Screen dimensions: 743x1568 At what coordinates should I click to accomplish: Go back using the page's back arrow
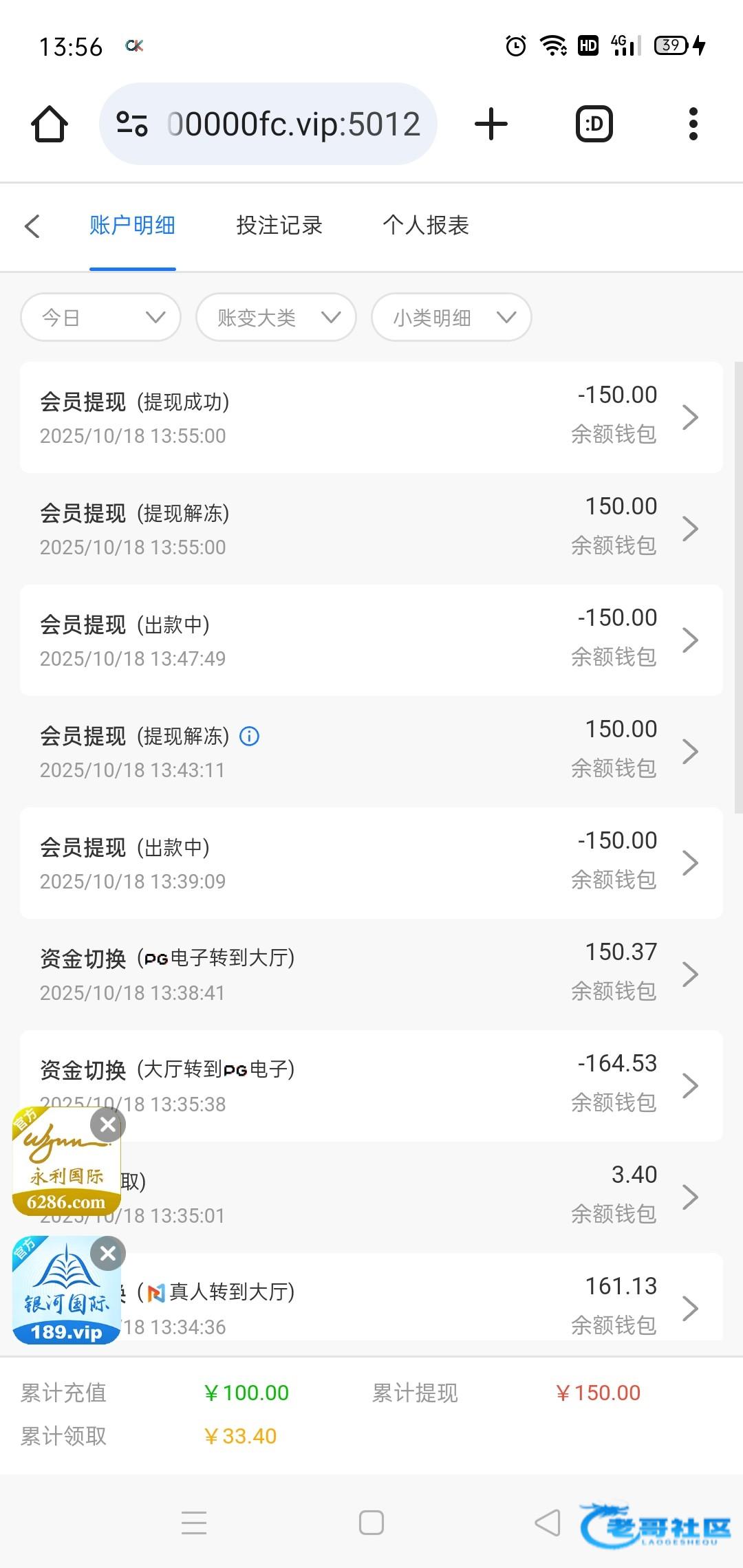pos(32,226)
